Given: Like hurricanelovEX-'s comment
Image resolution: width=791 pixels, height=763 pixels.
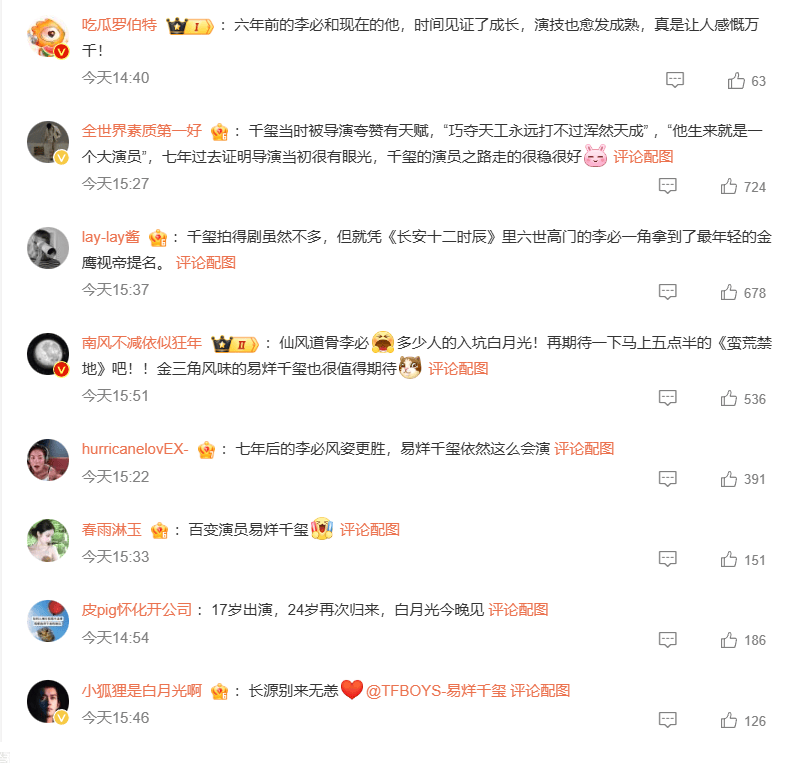Looking at the screenshot, I should 729,479.
